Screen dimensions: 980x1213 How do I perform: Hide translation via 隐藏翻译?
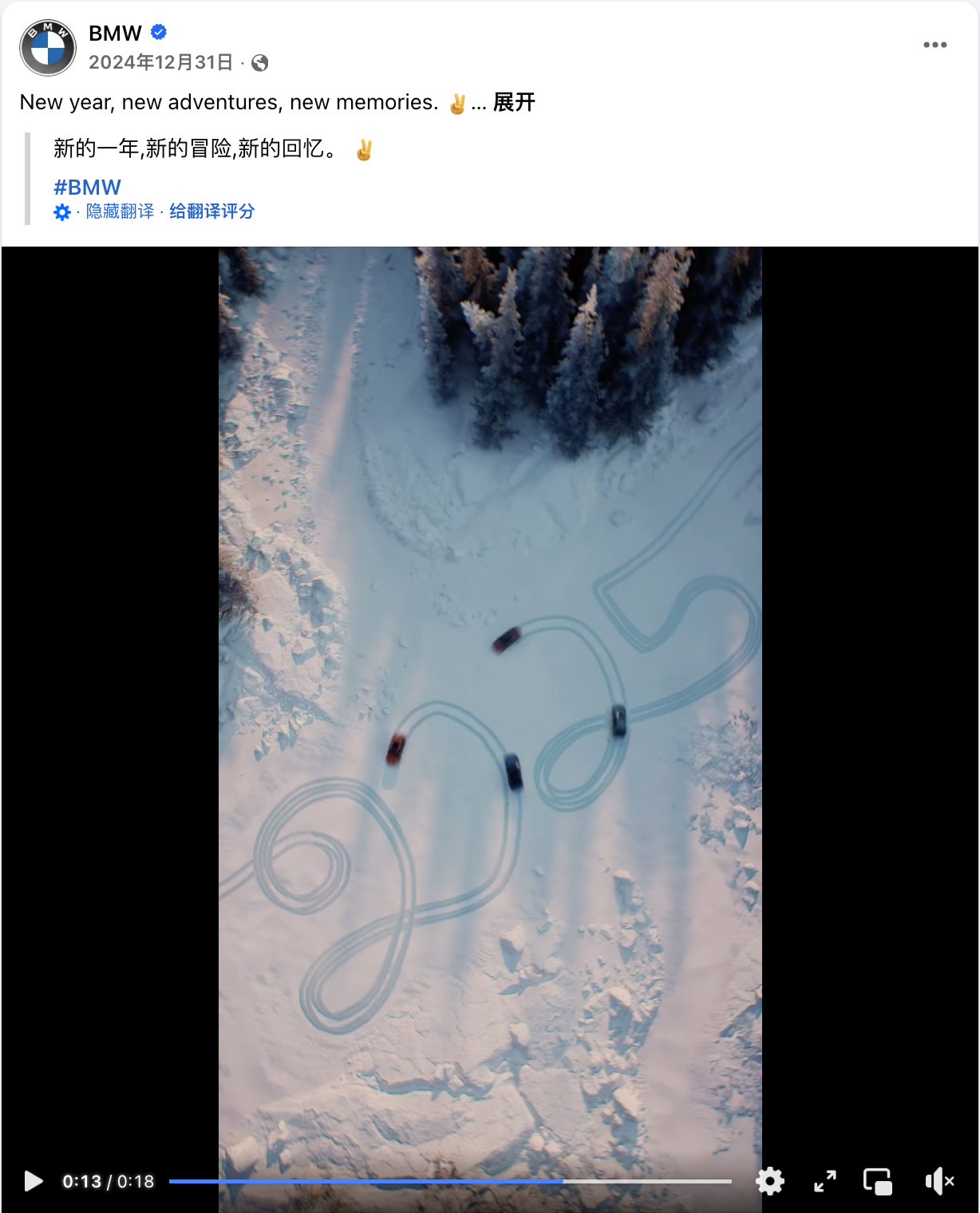[x=120, y=211]
